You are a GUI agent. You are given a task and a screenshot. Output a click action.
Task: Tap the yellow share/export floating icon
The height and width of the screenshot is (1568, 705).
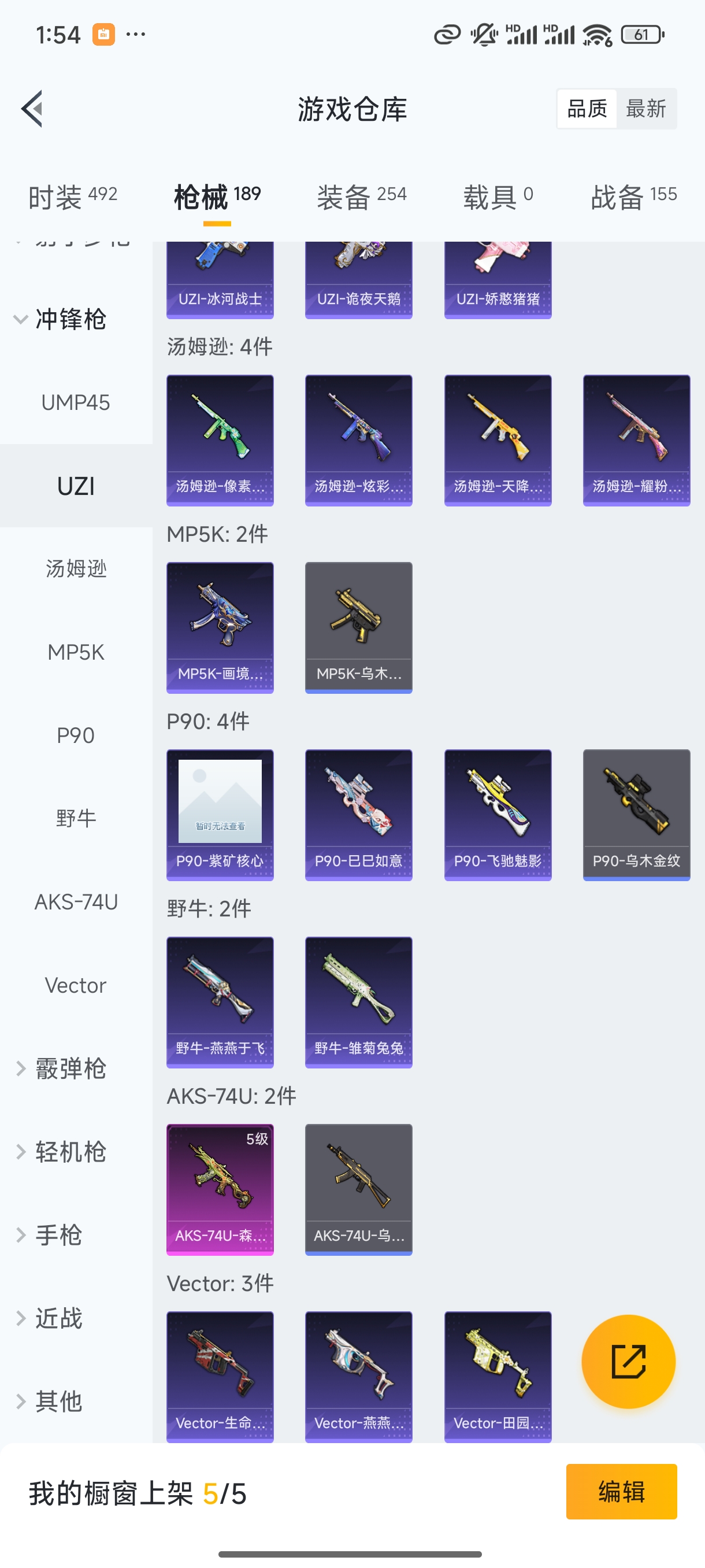629,1360
